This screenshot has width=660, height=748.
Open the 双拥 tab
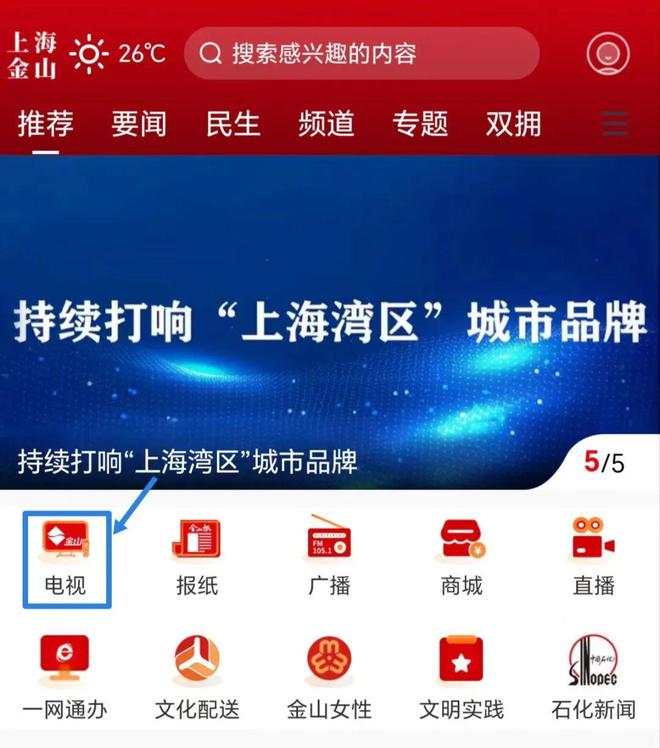[x=513, y=124]
